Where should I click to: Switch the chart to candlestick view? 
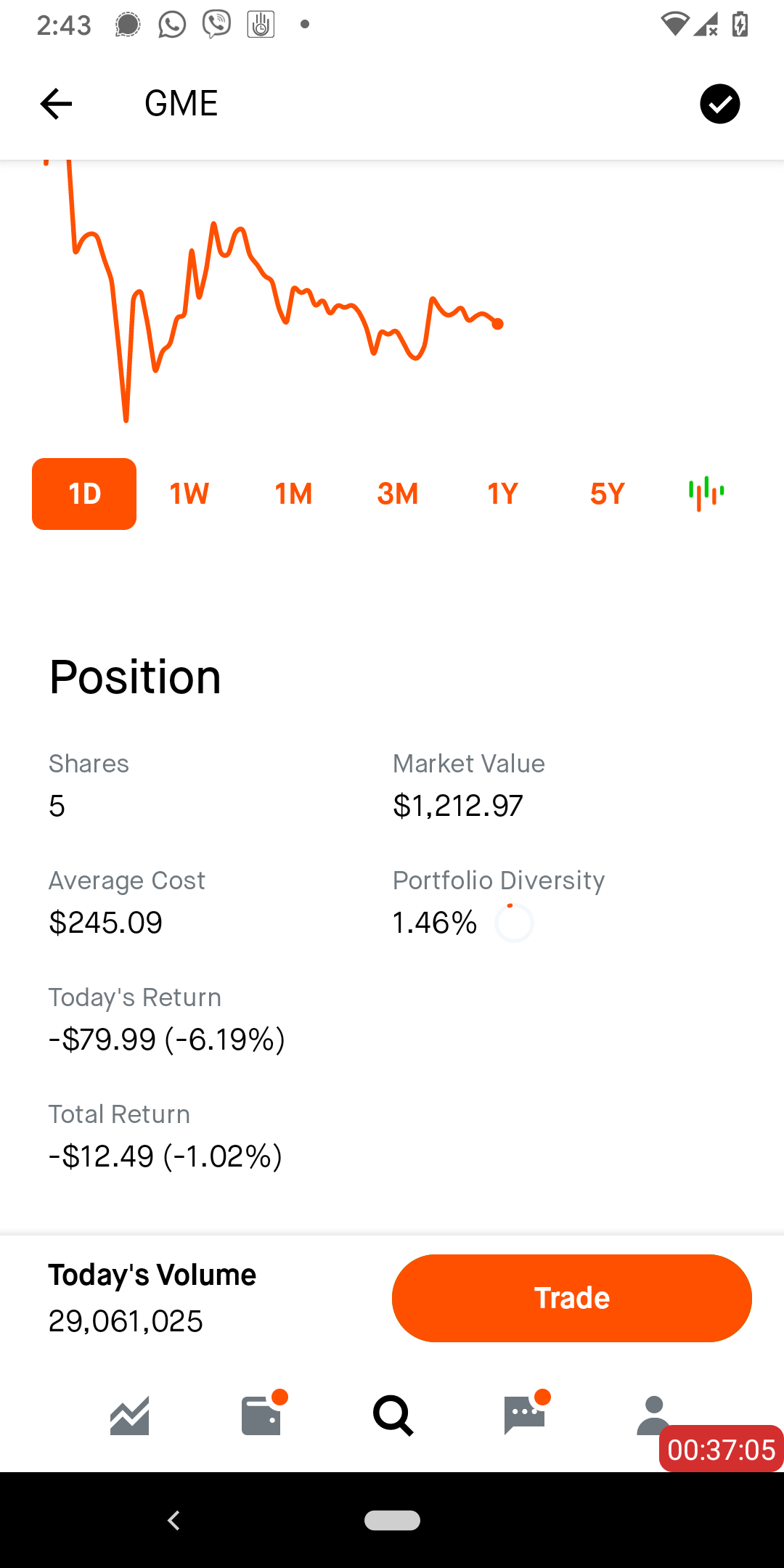click(706, 493)
